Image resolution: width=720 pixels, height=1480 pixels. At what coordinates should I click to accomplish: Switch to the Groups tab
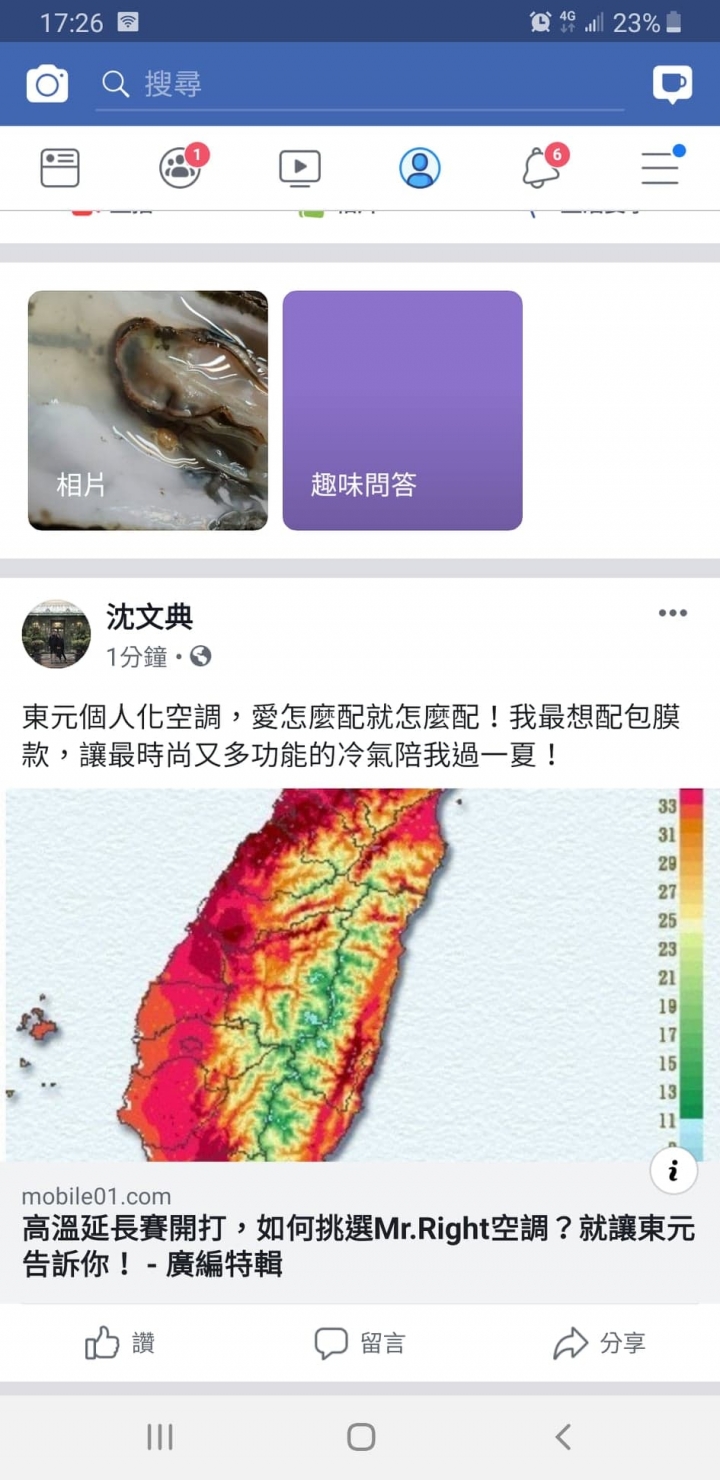click(181, 168)
